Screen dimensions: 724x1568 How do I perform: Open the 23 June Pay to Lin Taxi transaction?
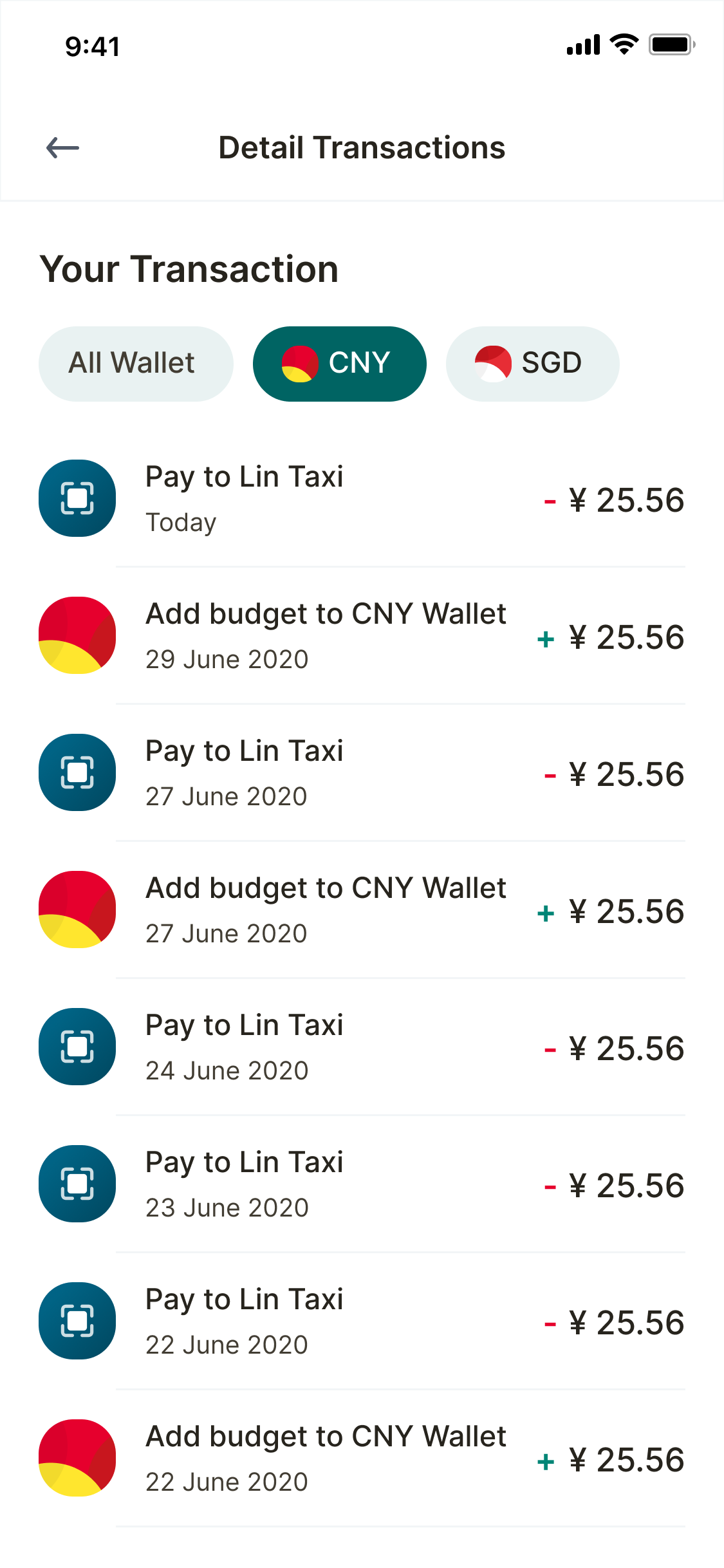[x=360, y=1184]
